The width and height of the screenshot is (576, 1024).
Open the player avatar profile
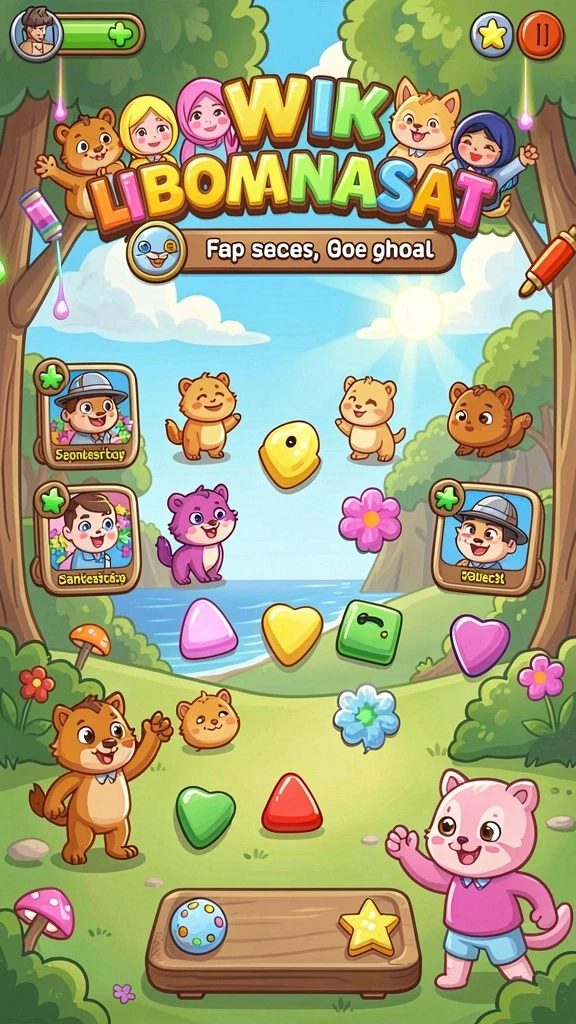(x=36, y=34)
